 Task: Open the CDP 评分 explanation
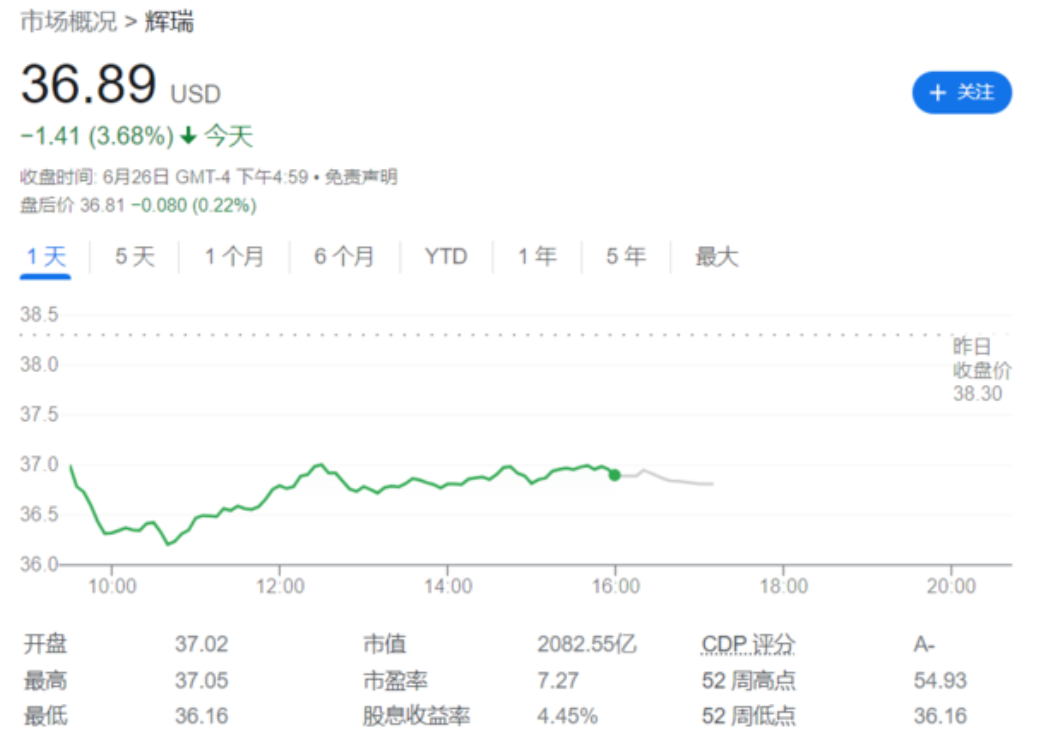tap(748, 645)
